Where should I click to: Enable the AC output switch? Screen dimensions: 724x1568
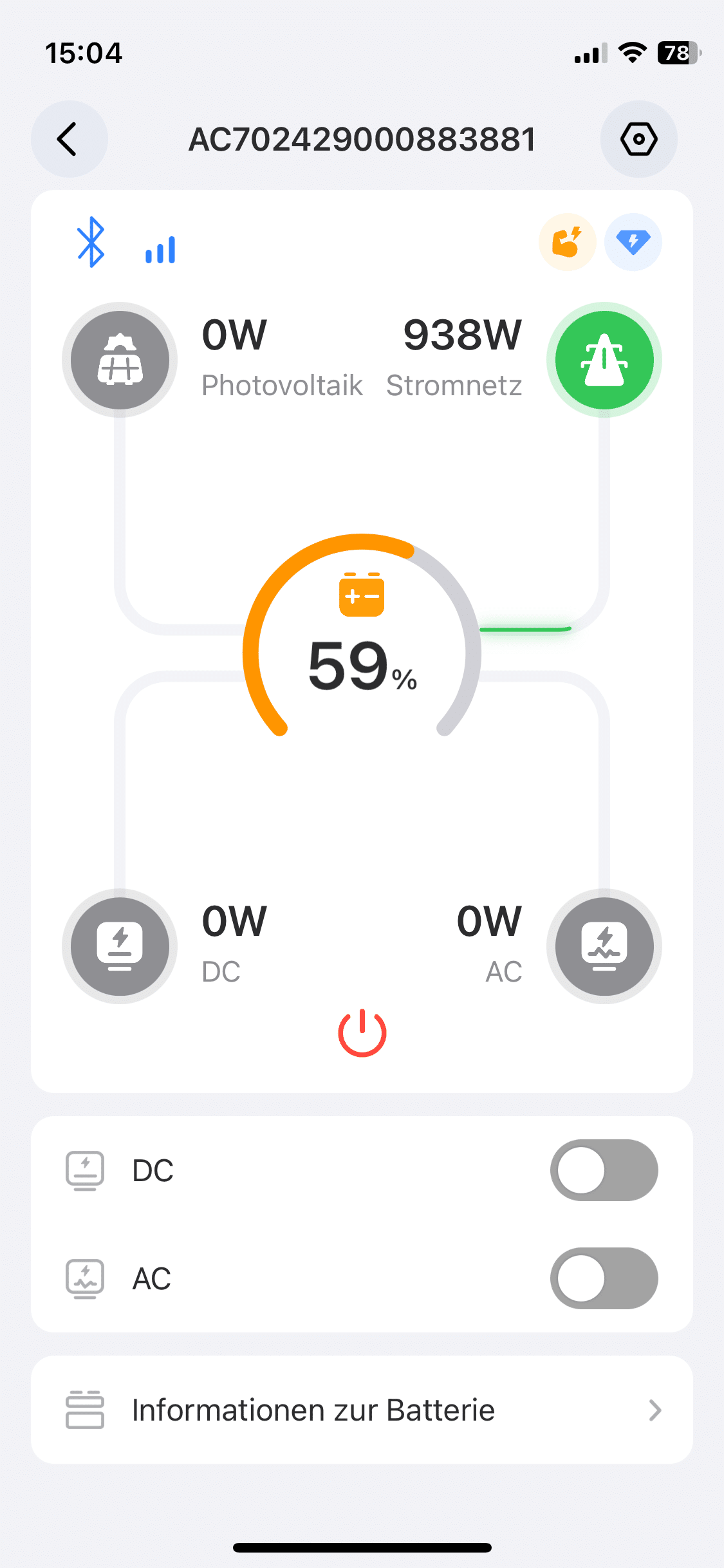(x=604, y=1278)
